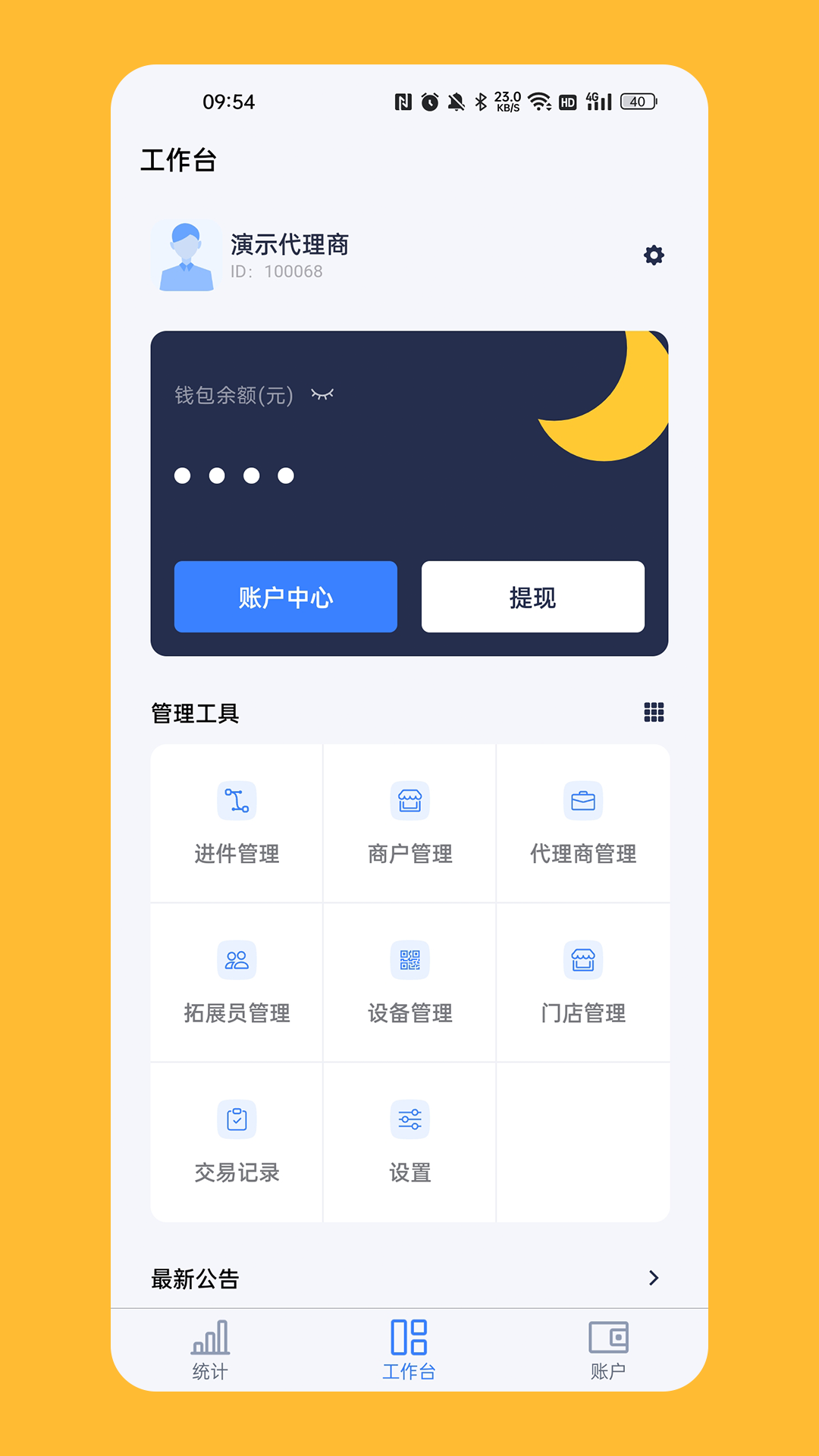
Task: View 交易记录 (Transaction Records)
Action: click(237, 1142)
